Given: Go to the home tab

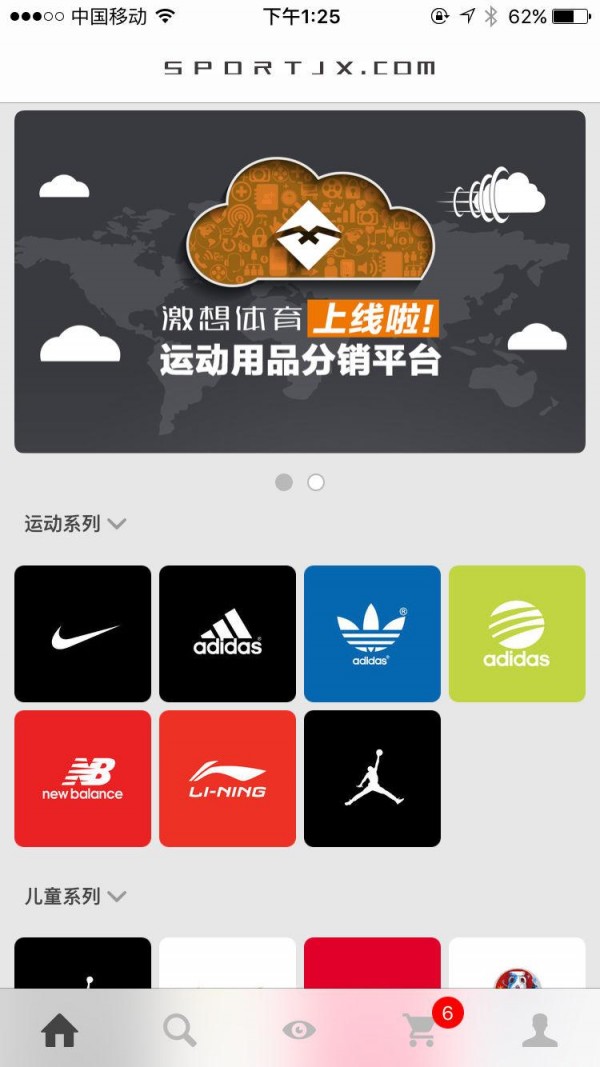Looking at the screenshot, I should (x=60, y=1030).
